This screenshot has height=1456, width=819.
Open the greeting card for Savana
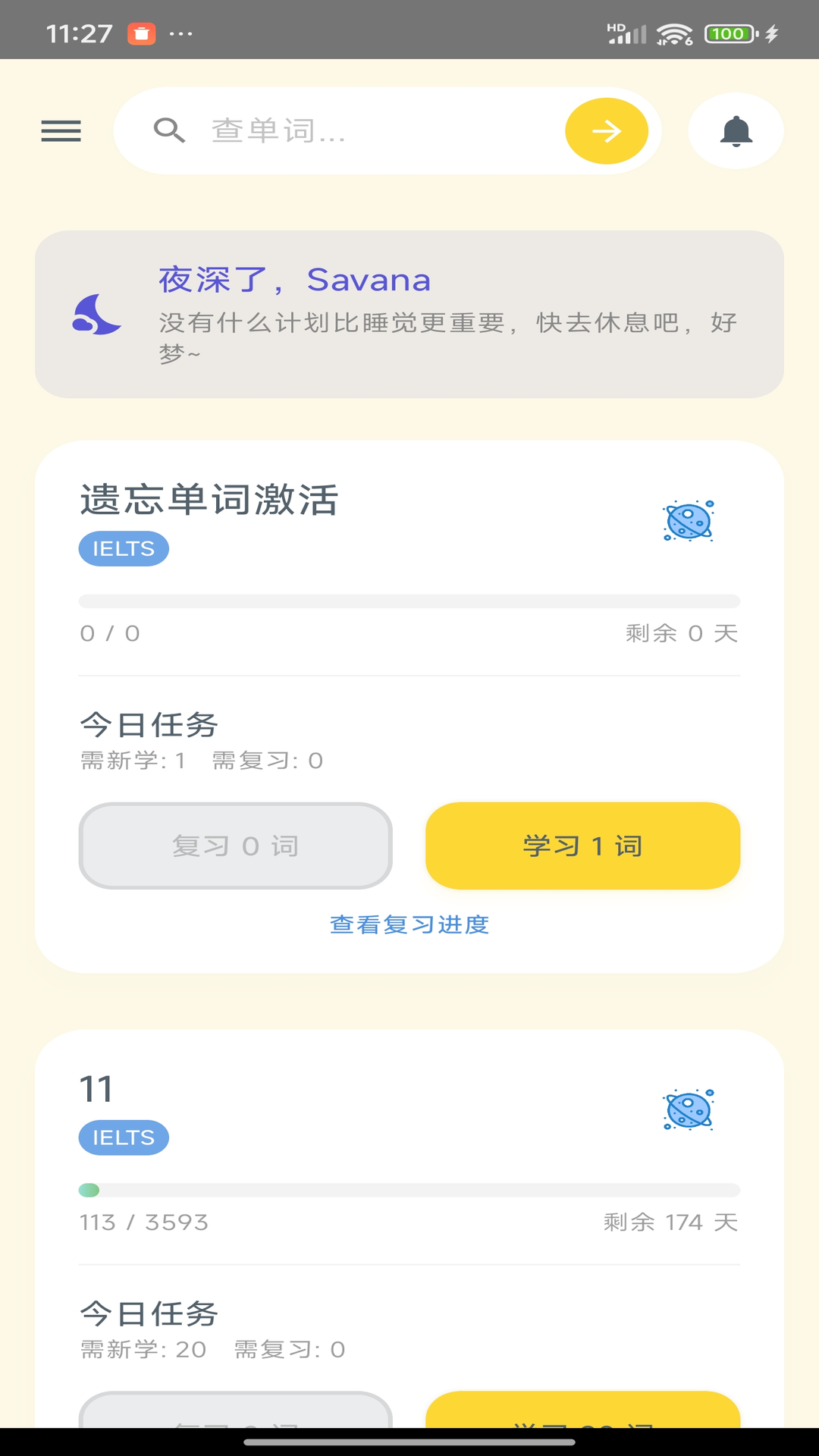tap(409, 315)
